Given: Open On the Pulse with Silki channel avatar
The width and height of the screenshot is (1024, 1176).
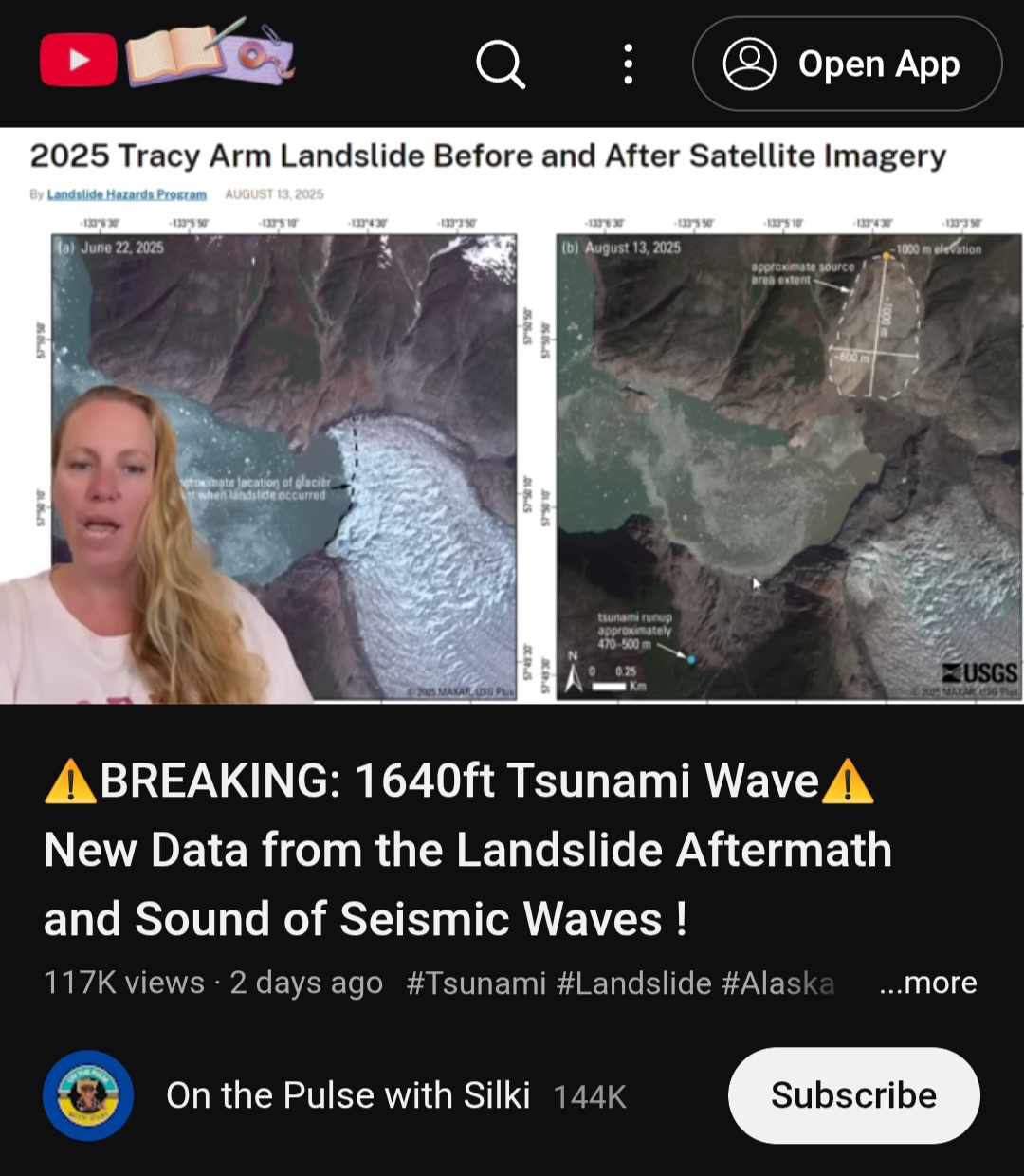Looking at the screenshot, I should [88, 1095].
